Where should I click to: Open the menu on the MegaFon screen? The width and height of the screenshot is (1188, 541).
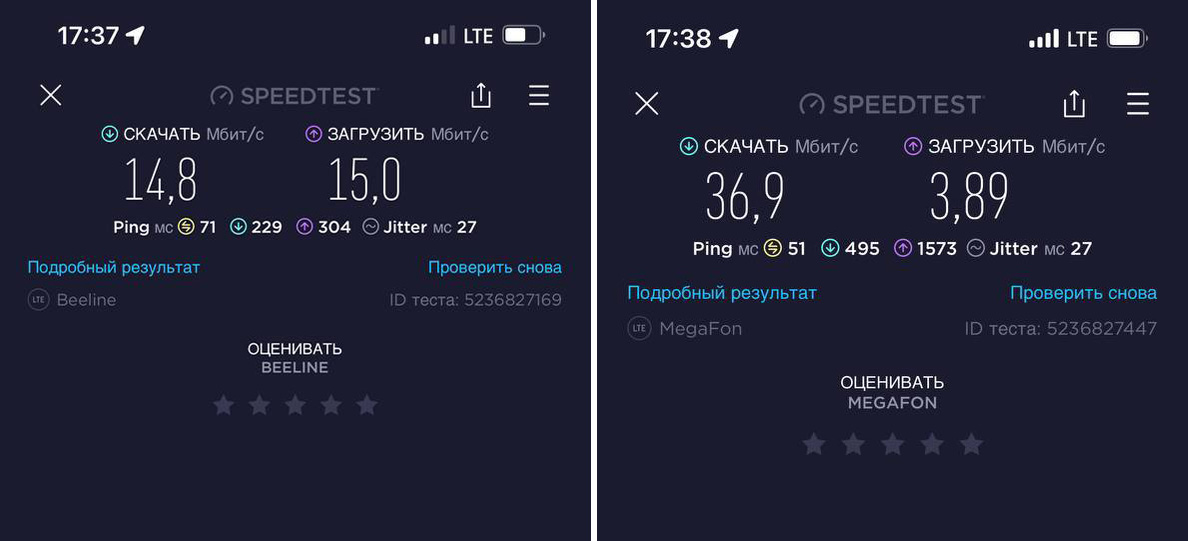pos(1138,104)
